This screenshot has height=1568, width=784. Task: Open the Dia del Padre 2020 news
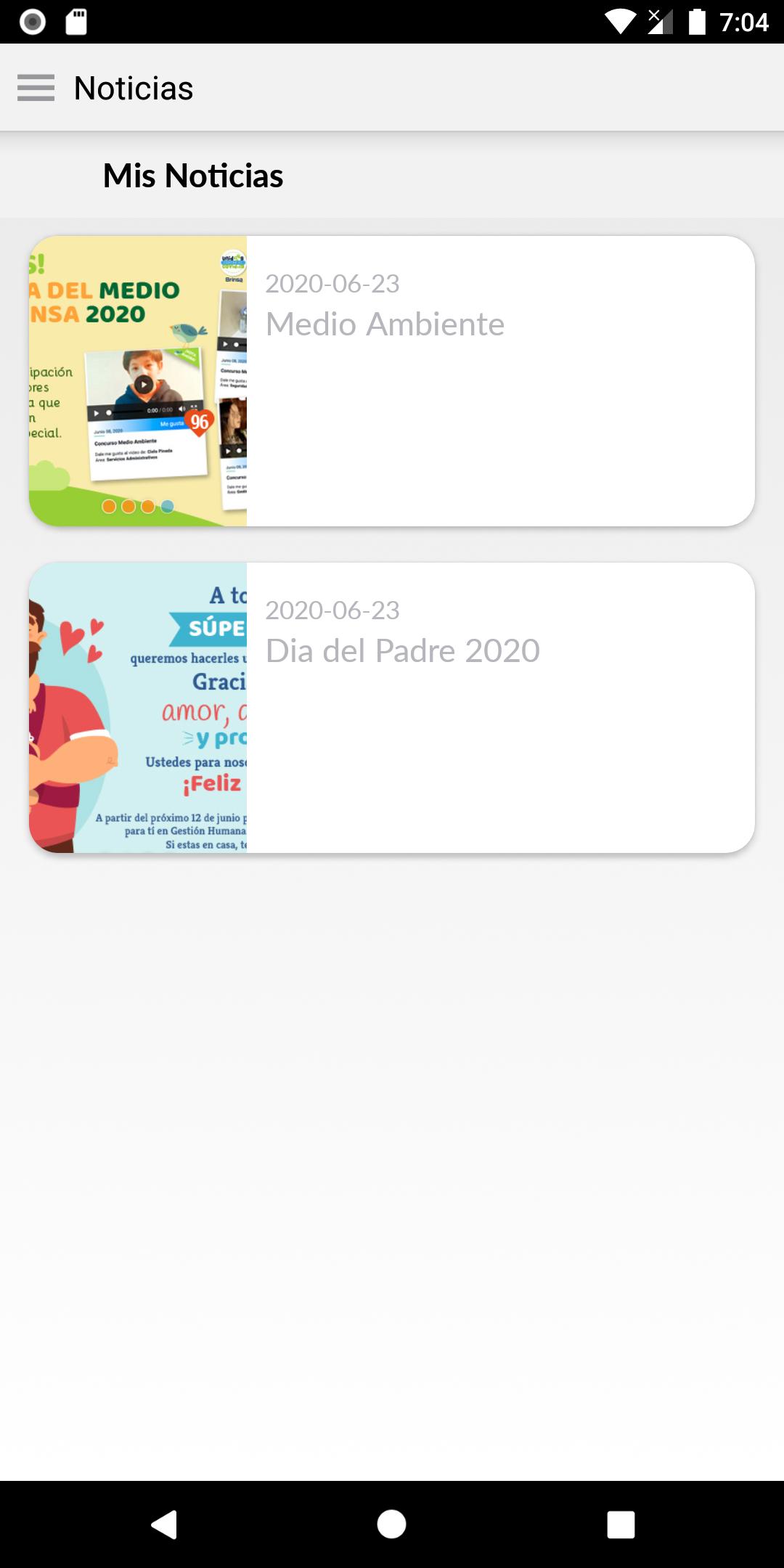tap(392, 708)
